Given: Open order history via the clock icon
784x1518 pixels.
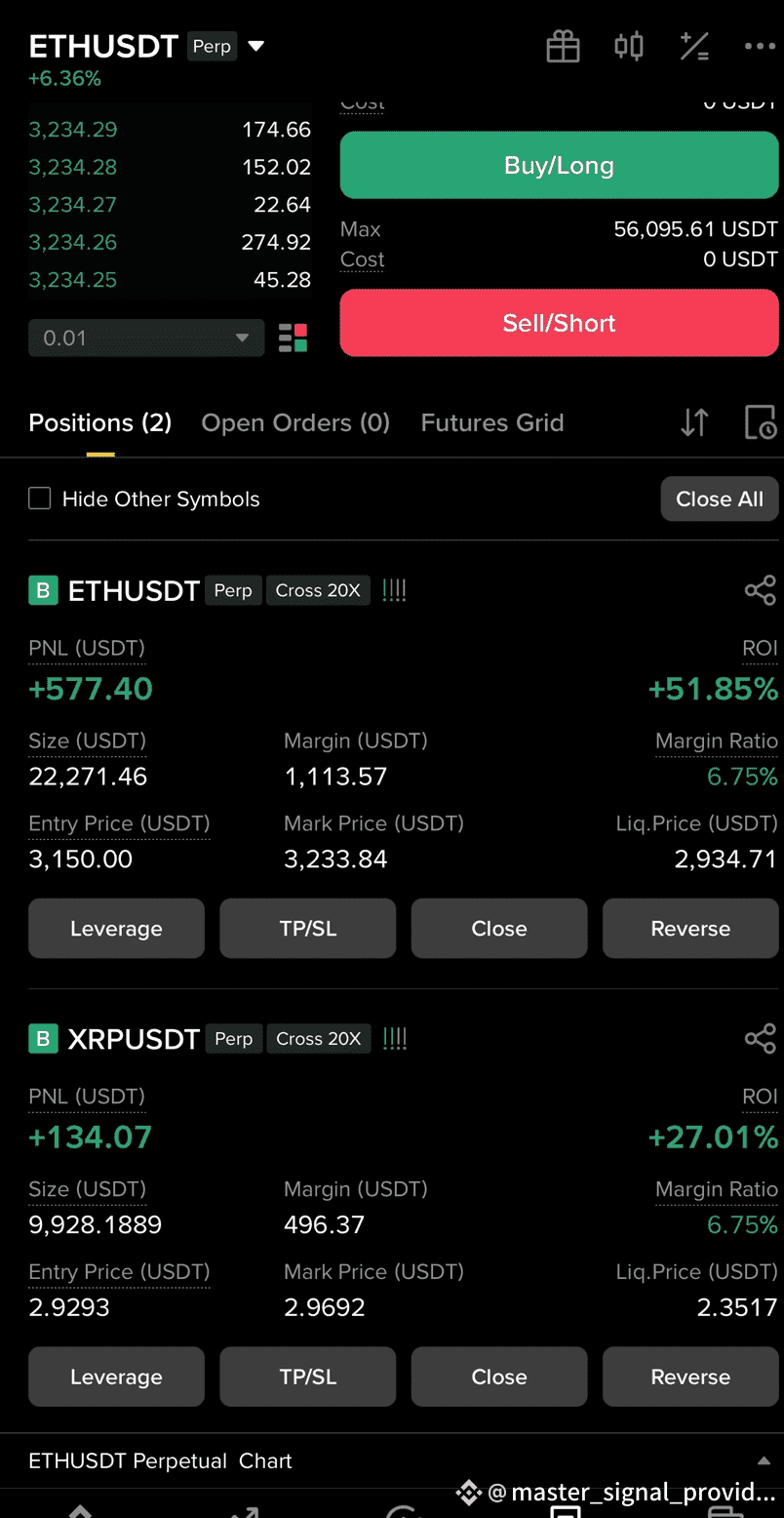Looking at the screenshot, I should [x=760, y=422].
